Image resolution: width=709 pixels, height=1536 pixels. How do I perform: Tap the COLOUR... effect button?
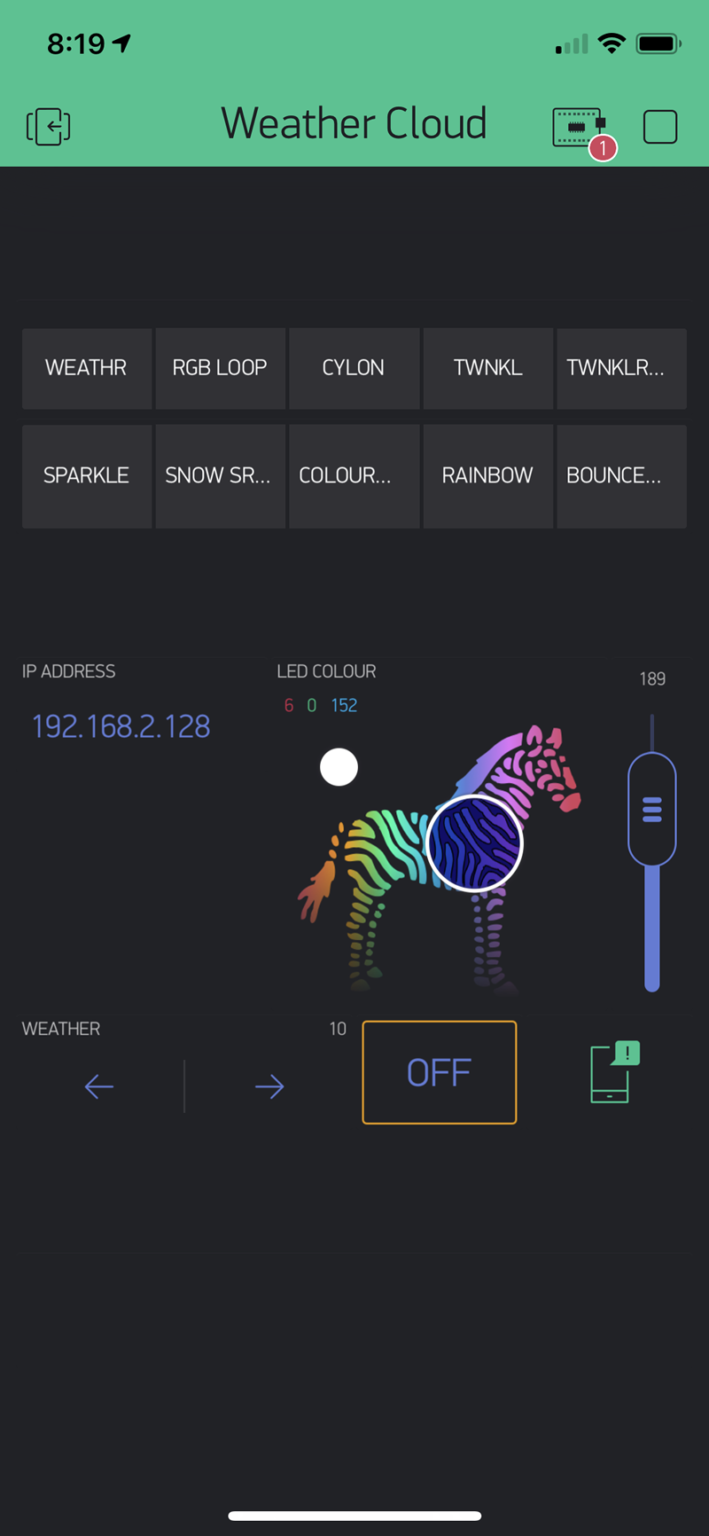point(353,475)
